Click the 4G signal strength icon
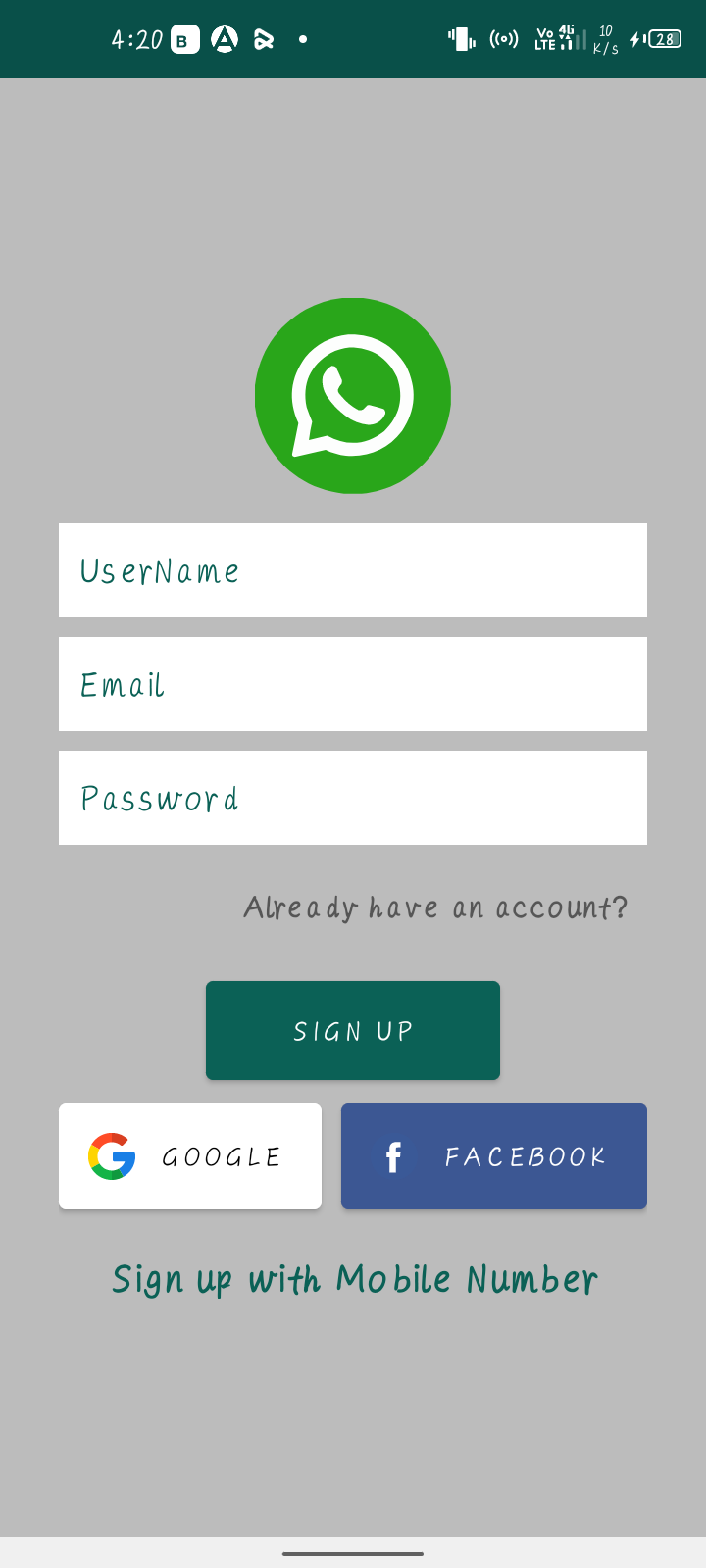 click(569, 39)
